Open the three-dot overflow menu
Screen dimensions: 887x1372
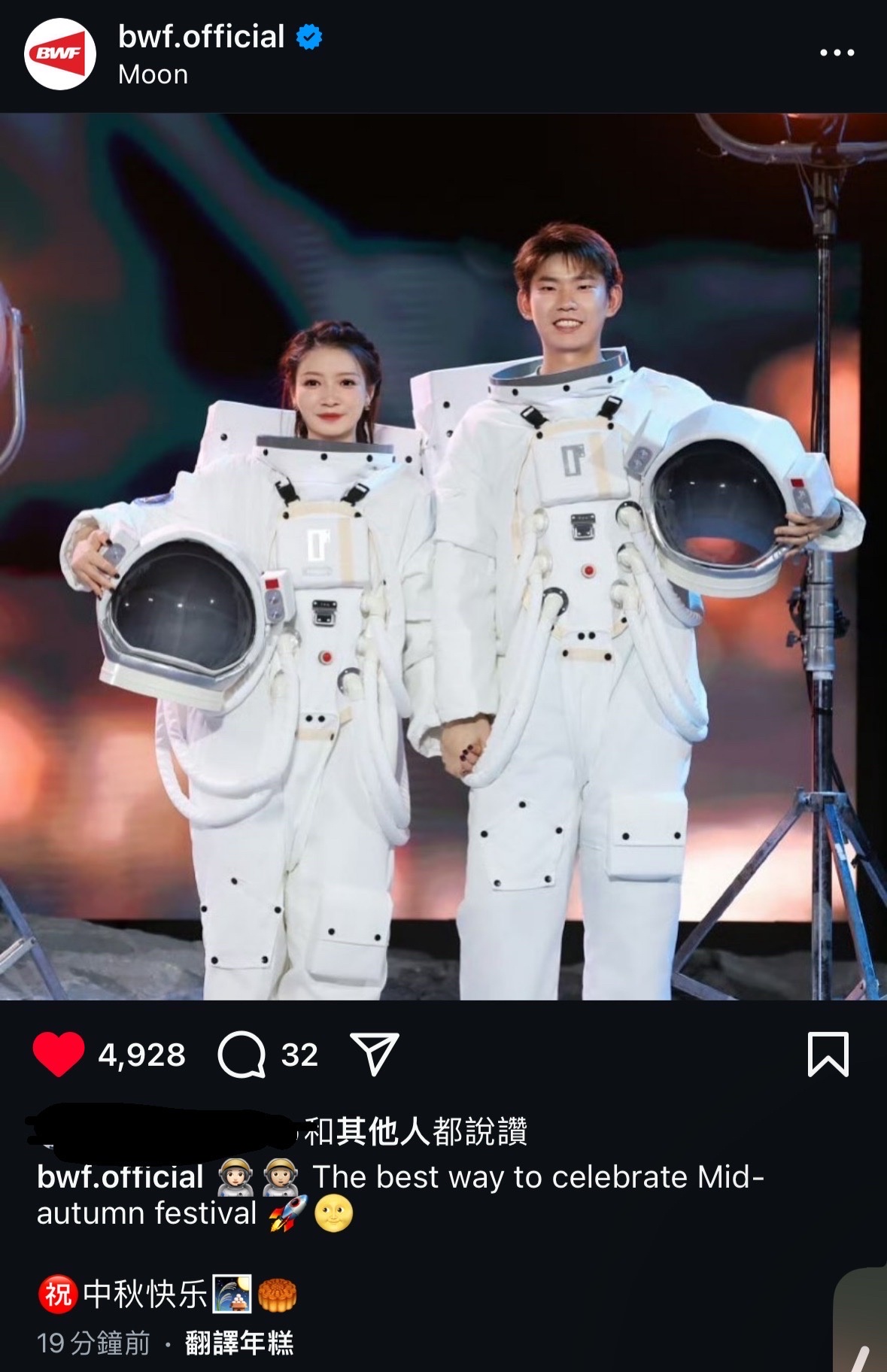pos(837,53)
